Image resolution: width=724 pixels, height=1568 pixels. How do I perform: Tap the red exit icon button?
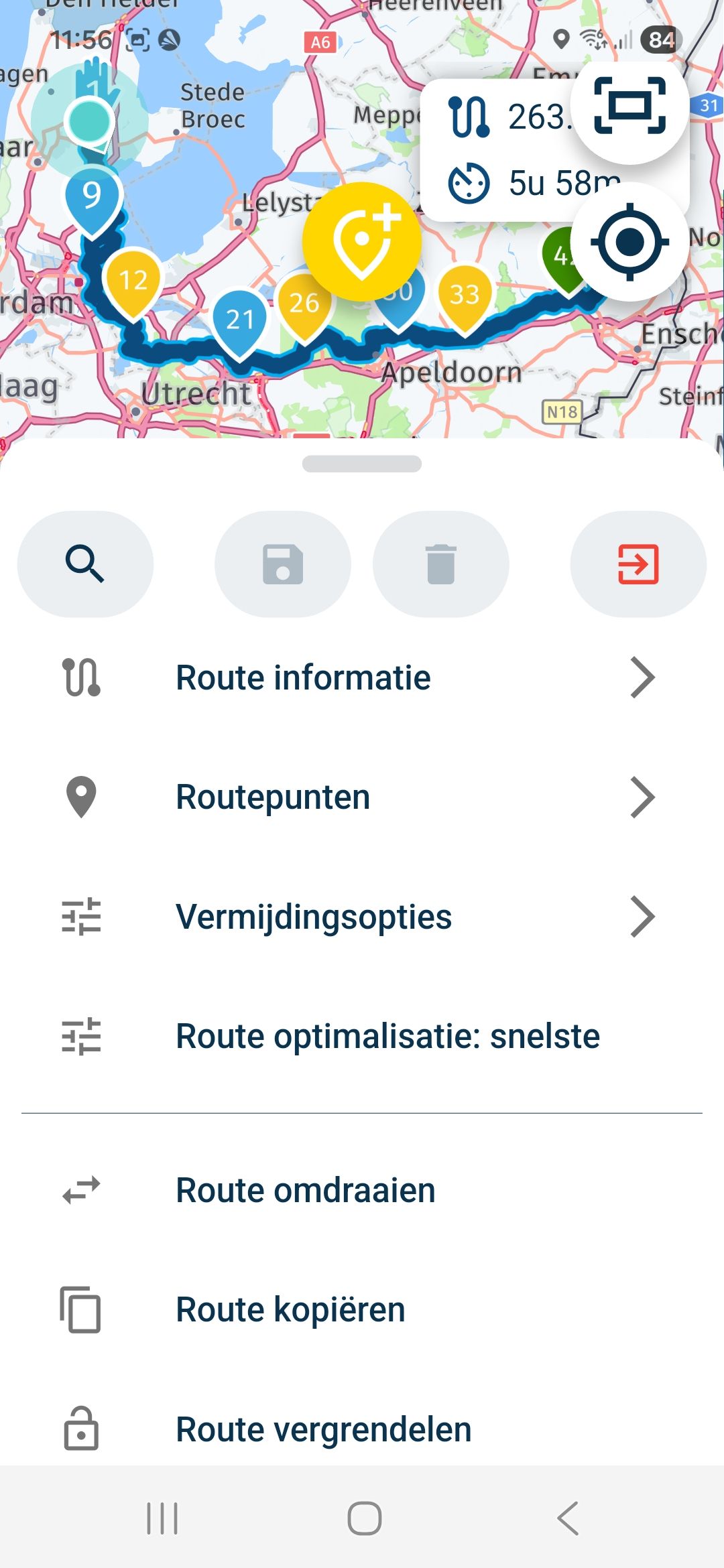638,564
